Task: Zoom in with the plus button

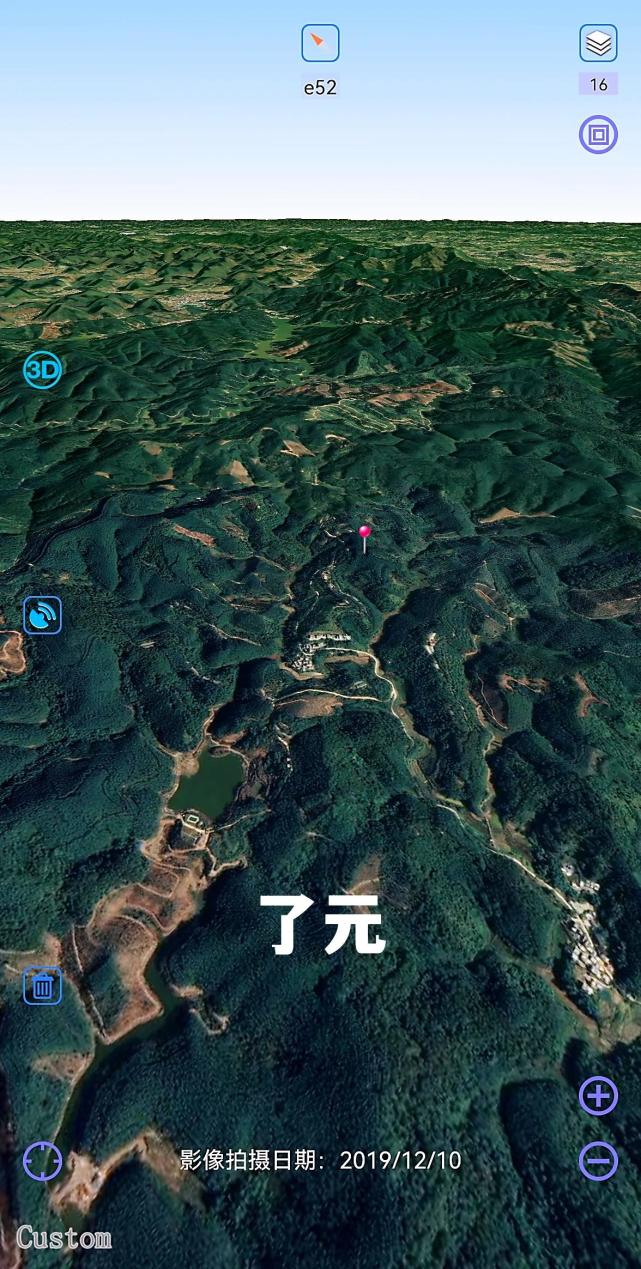Action: pos(598,1096)
